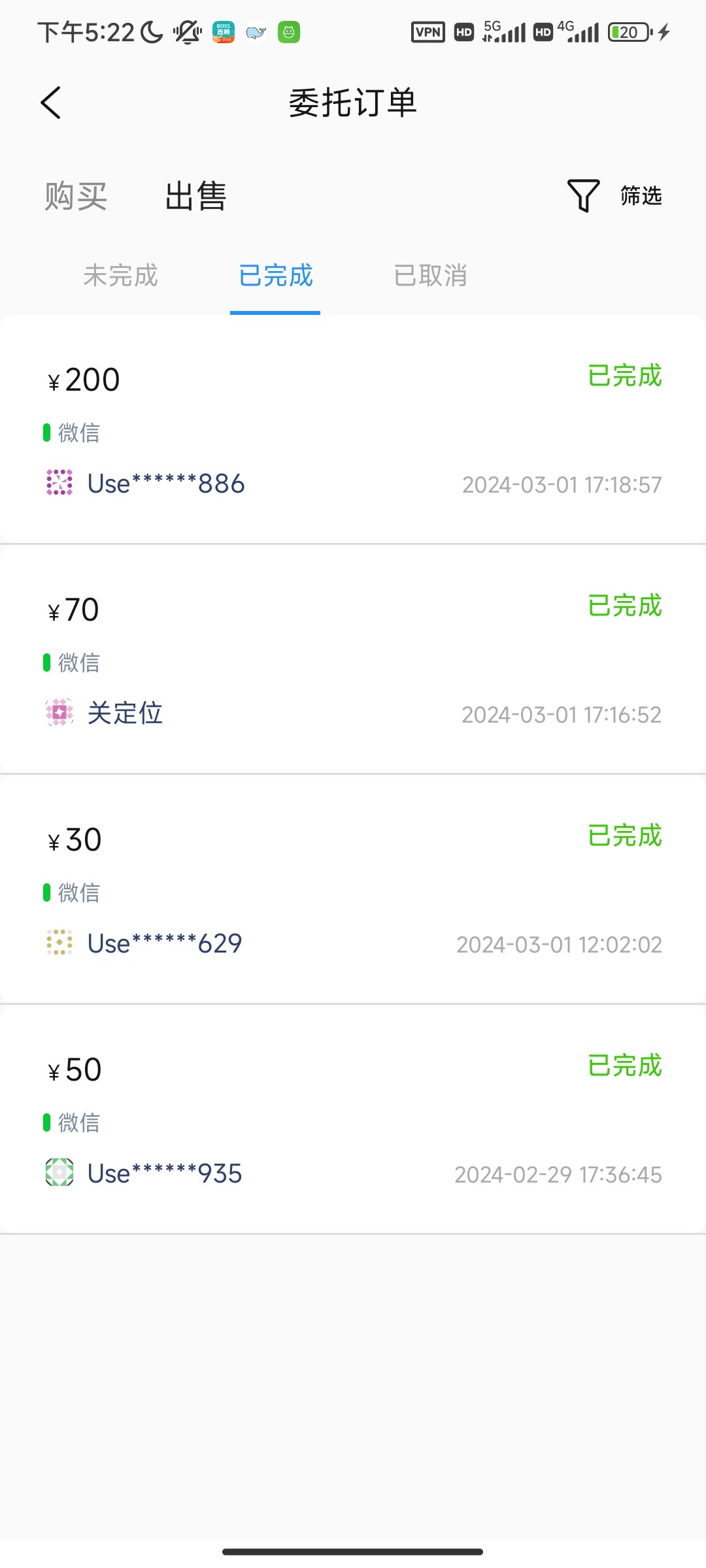This screenshot has height=1568, width=706.
Task: Switch to the 购买 tab
Action: (x=76, y=196)
